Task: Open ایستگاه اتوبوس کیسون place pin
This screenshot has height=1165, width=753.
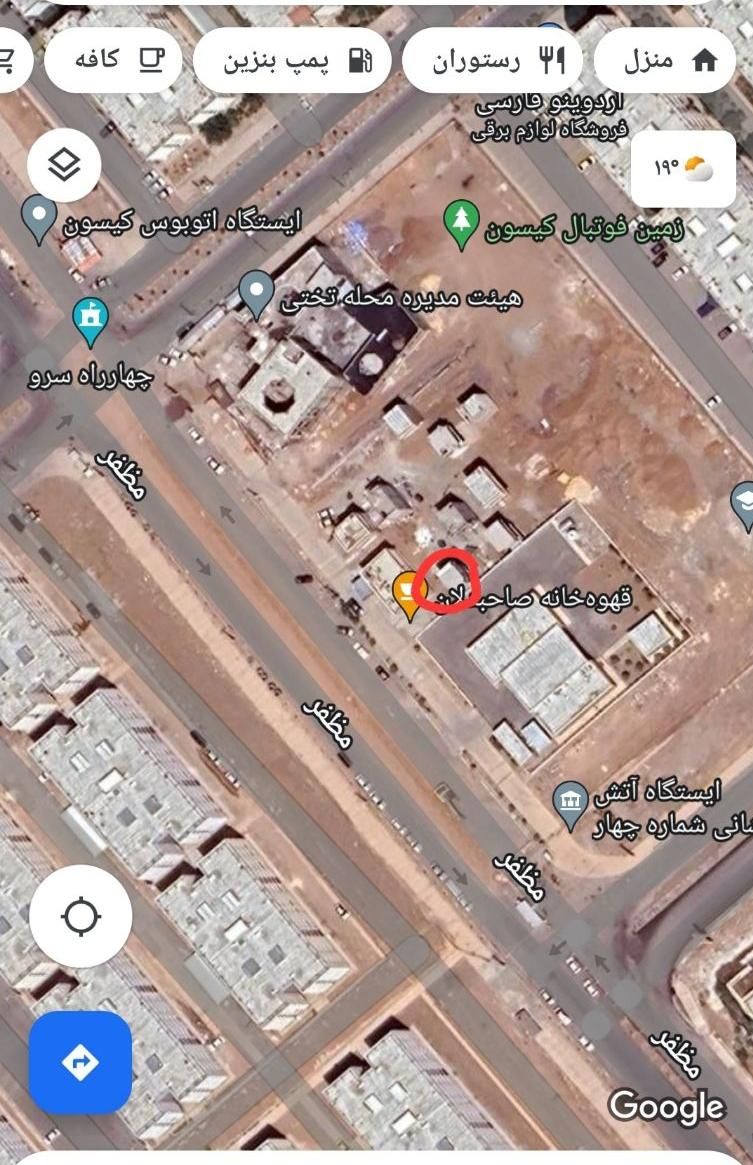Action: click(39, 218)
